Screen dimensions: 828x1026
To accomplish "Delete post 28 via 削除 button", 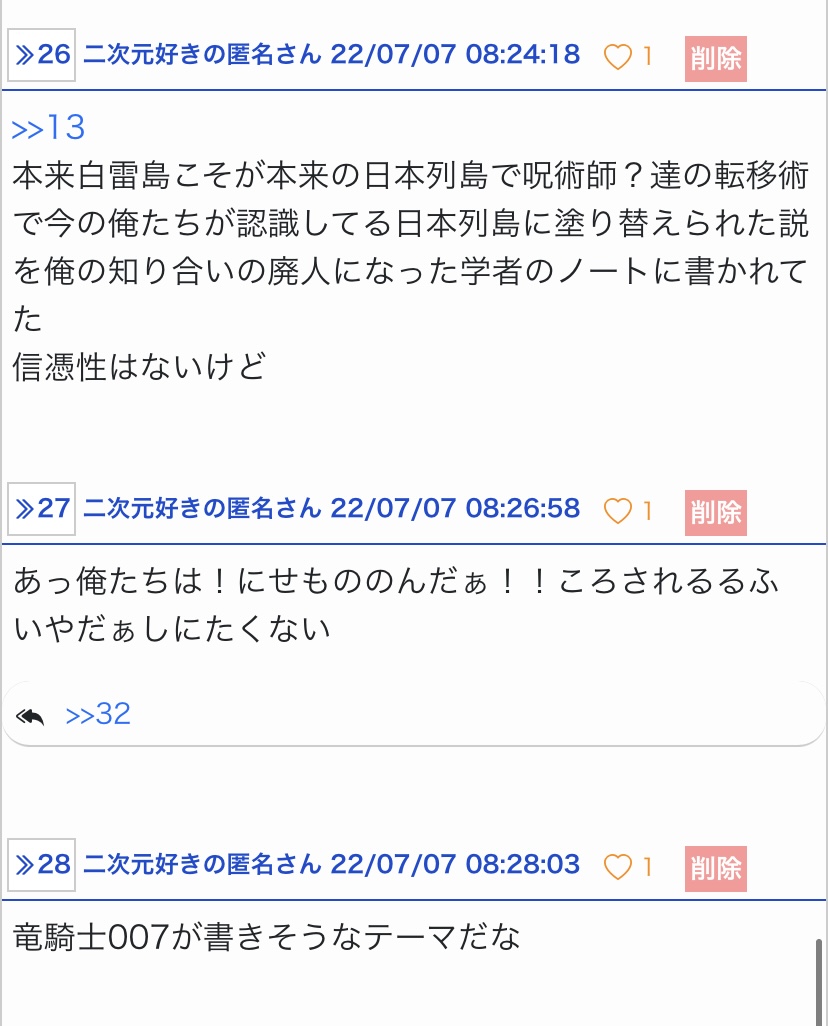I will click(715, 869).
